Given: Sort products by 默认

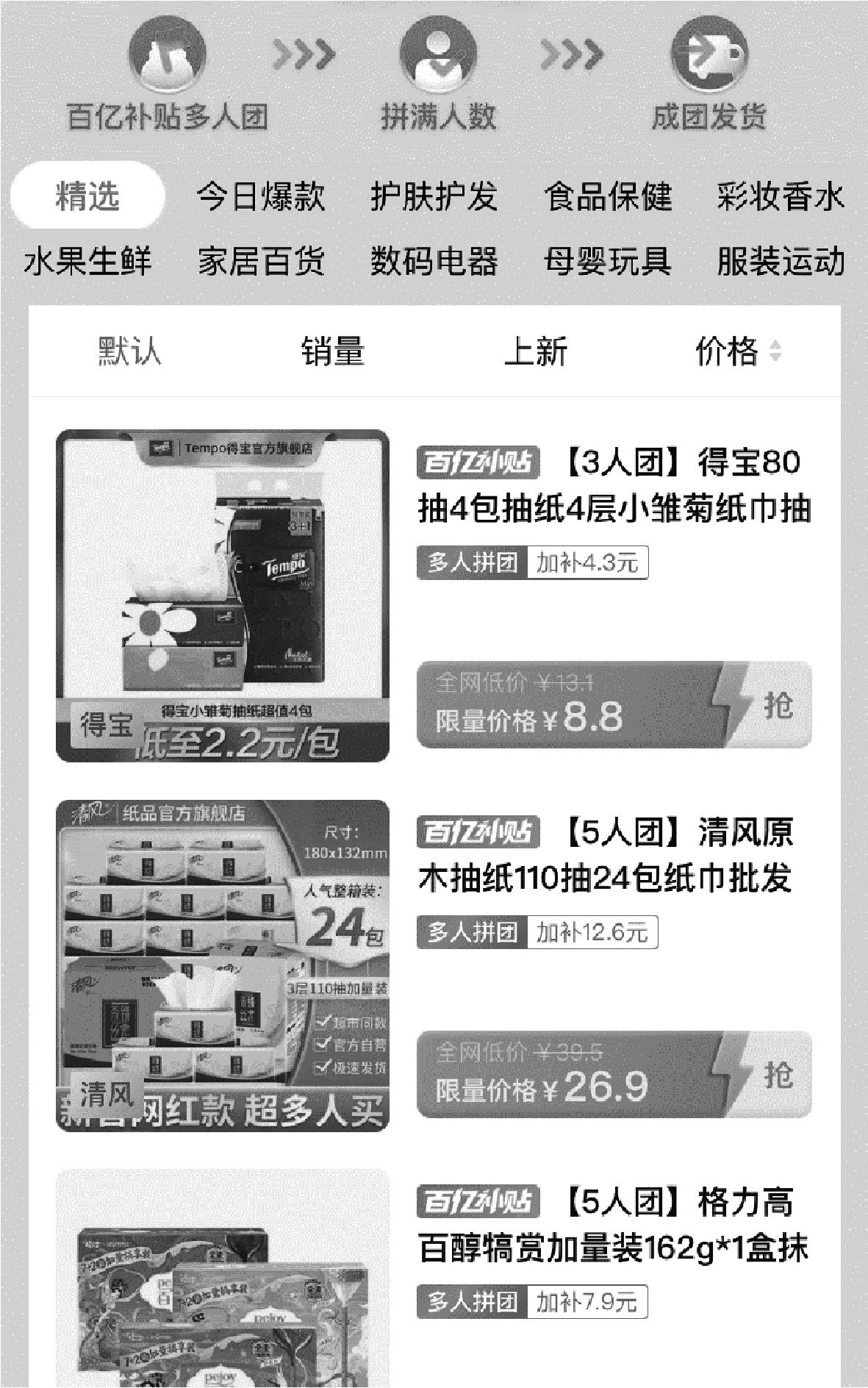Looking at the screenshot, I should (129, 351).
